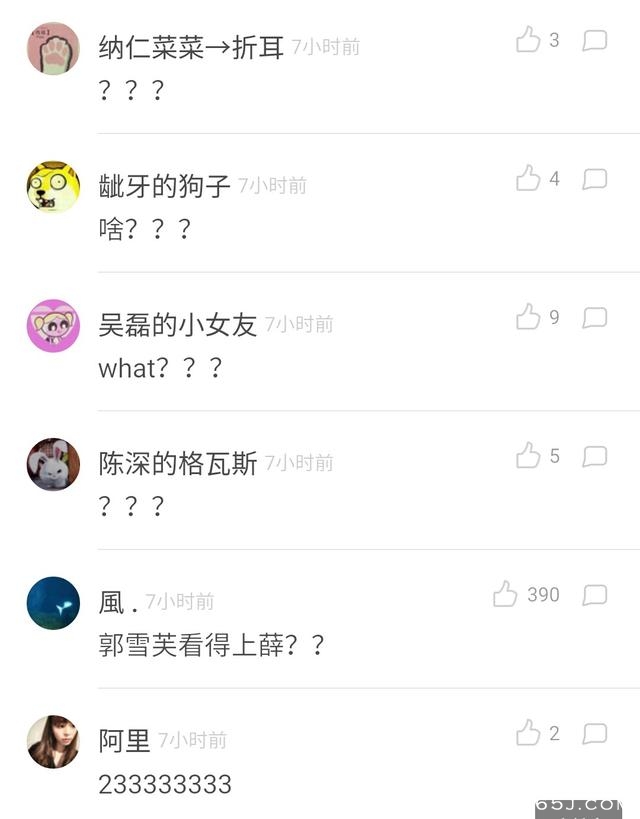The width and height of the screenshot is (640, 819).
Task: Reply to 阿里's comment
Action: click(x=595, y=734)
